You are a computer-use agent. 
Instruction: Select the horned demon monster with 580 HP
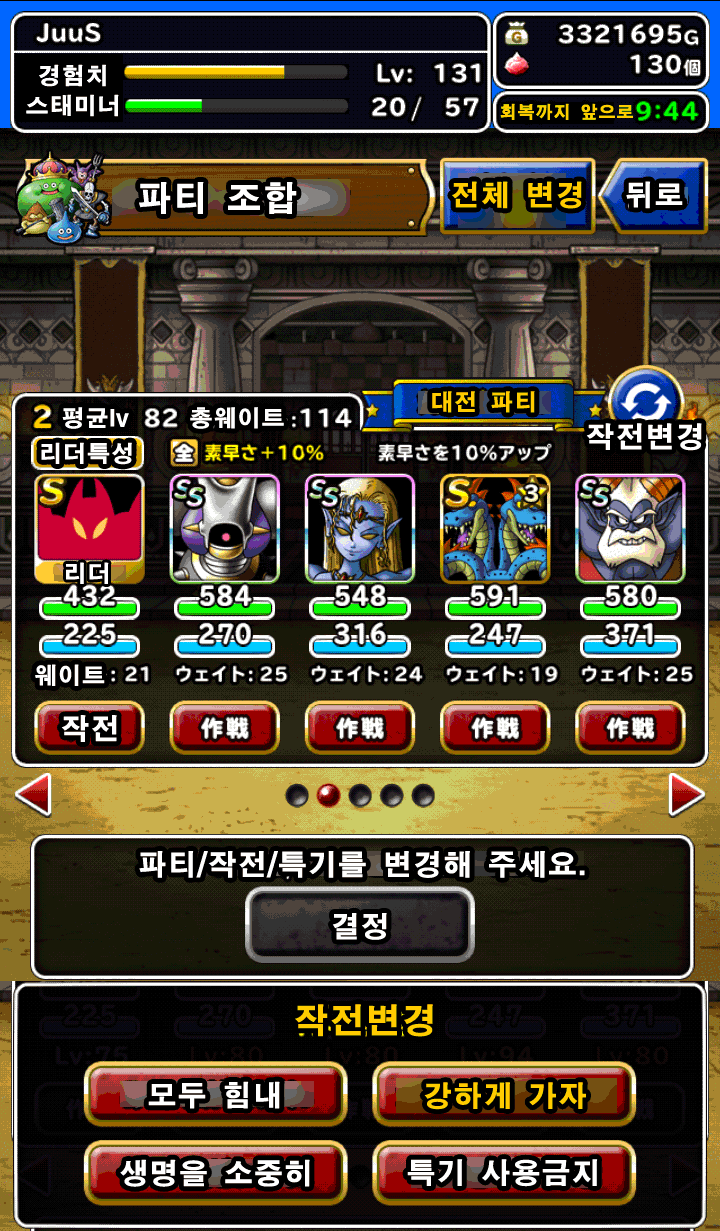[x=630, y=529]
